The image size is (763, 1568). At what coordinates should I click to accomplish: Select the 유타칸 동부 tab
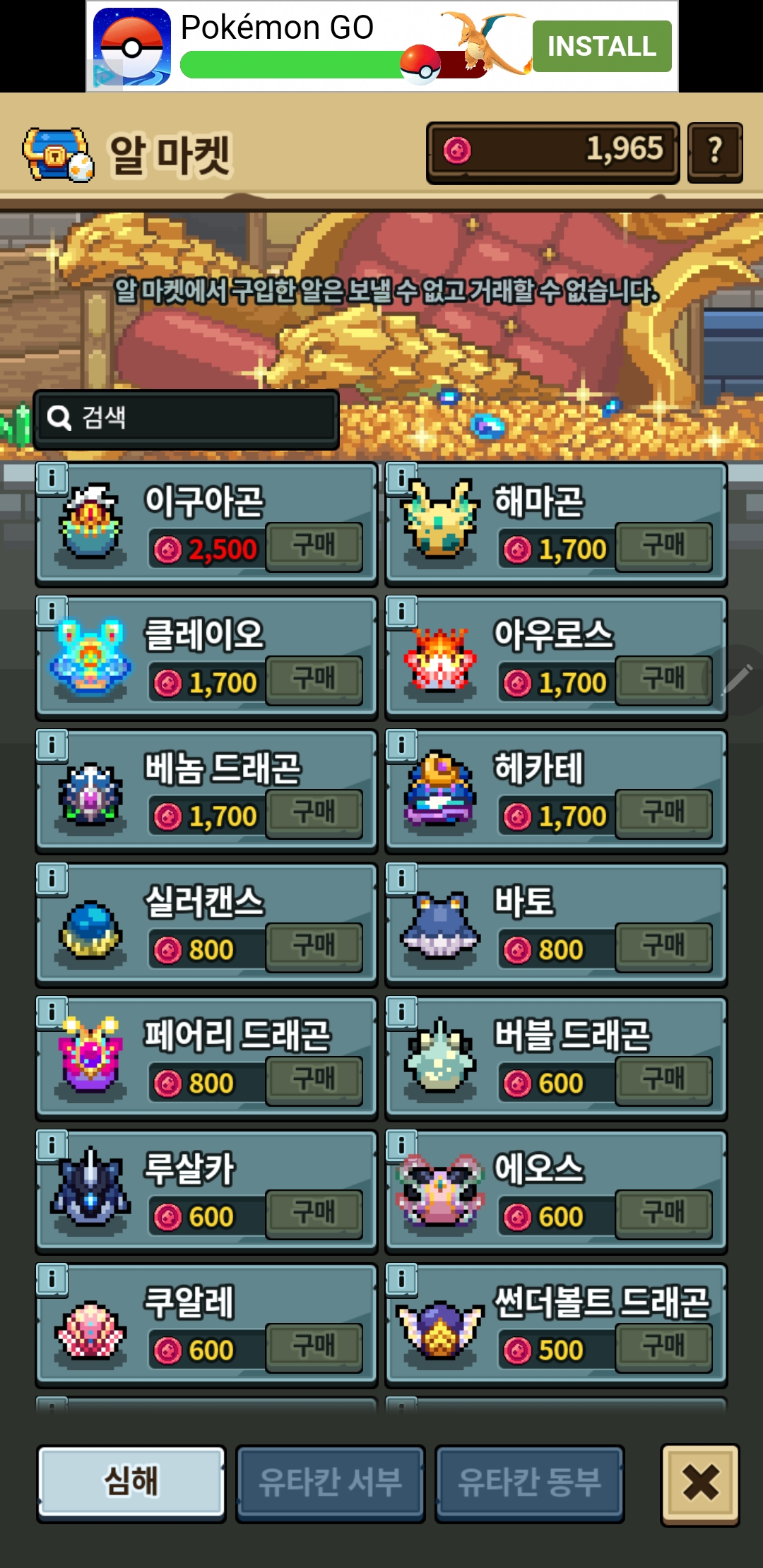pos(529,1482)
